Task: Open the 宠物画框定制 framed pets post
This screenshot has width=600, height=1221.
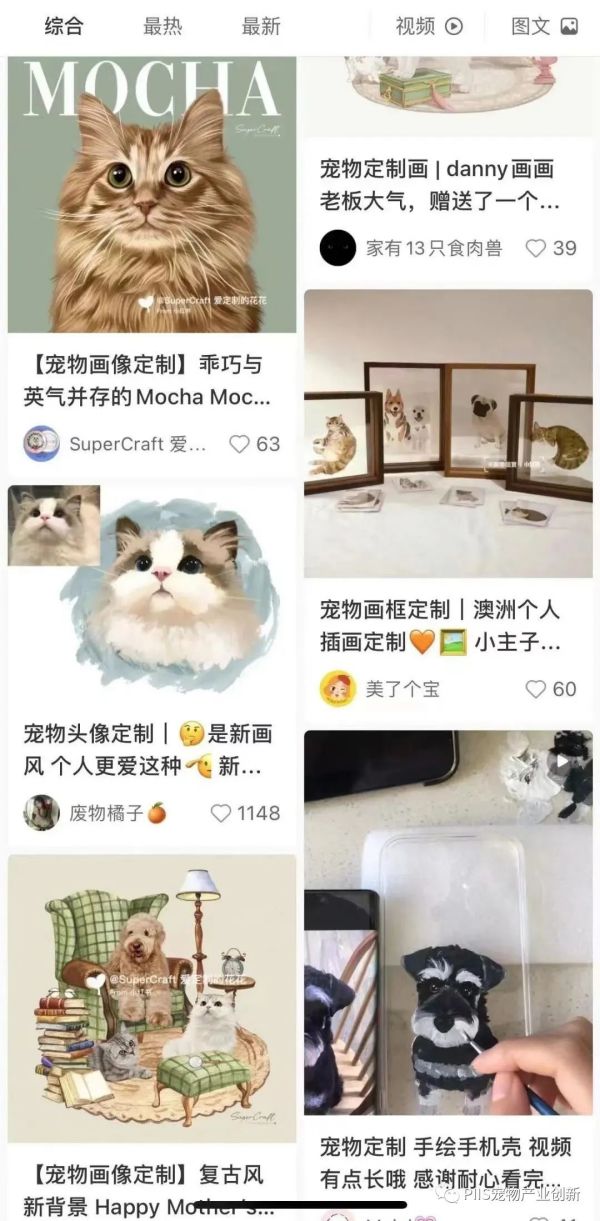Action: (x=448, y=435)
